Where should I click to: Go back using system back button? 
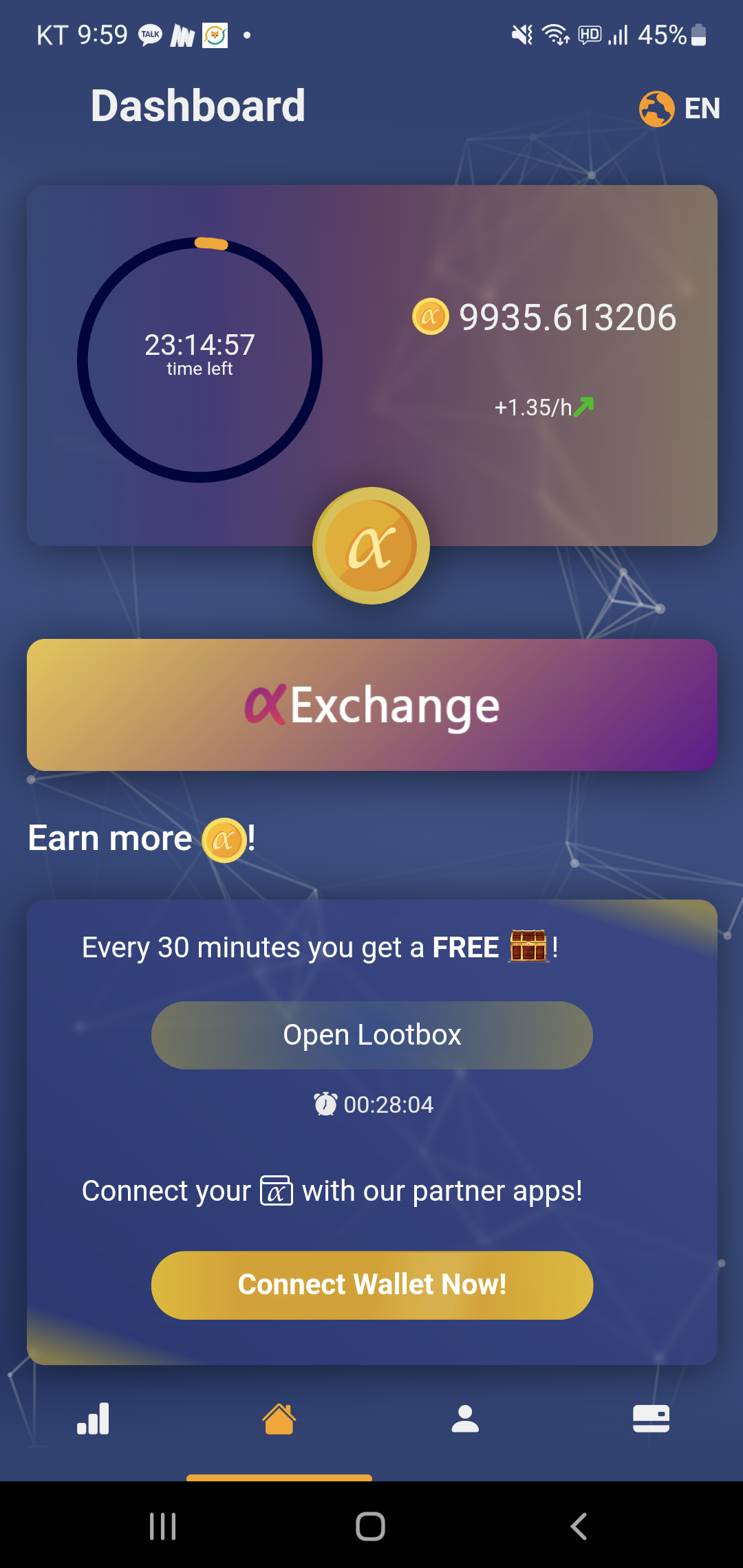pyautogui.click(x=579, y=1526)
